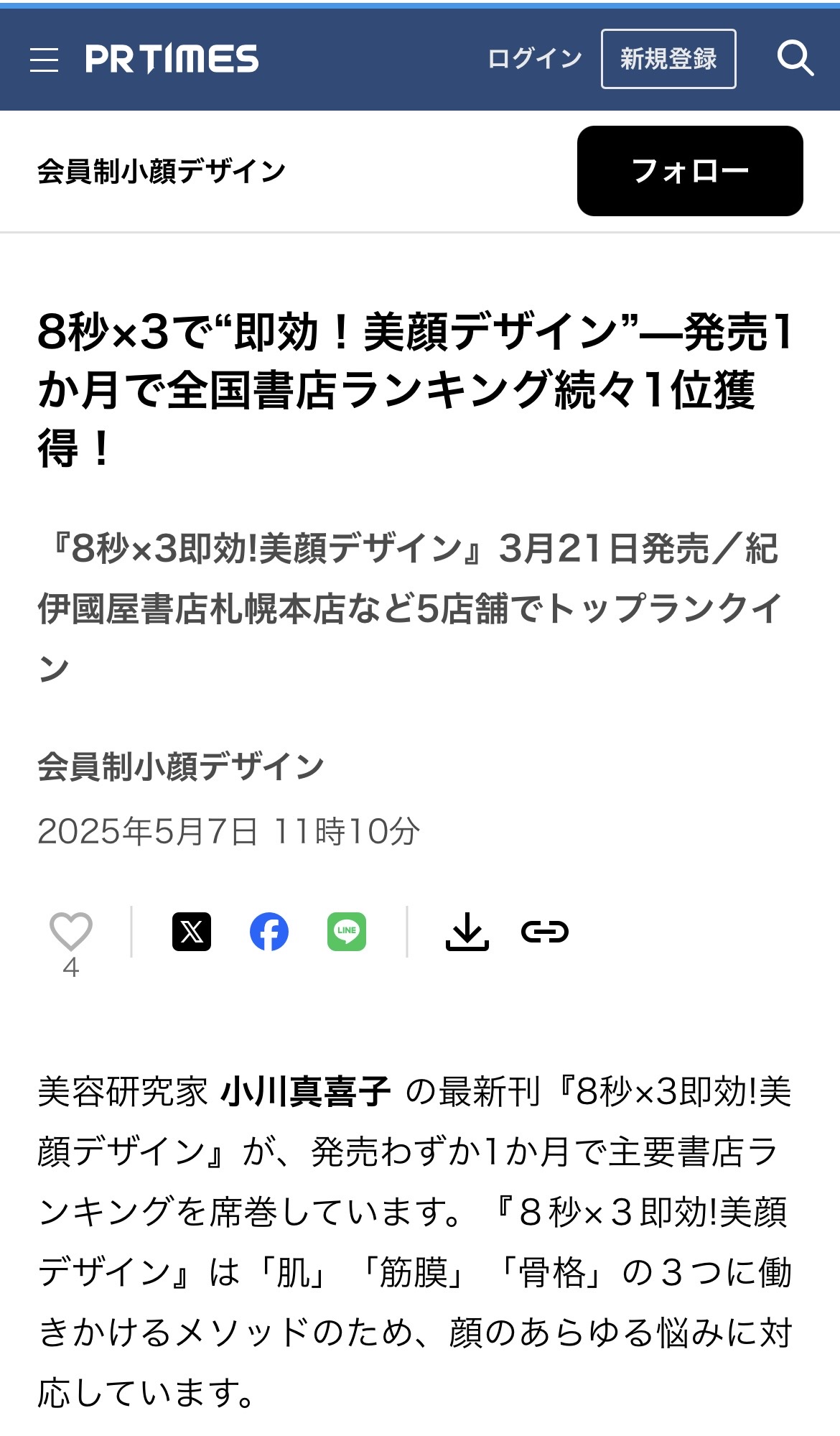Open the hamburger menu

coord(44,60)
